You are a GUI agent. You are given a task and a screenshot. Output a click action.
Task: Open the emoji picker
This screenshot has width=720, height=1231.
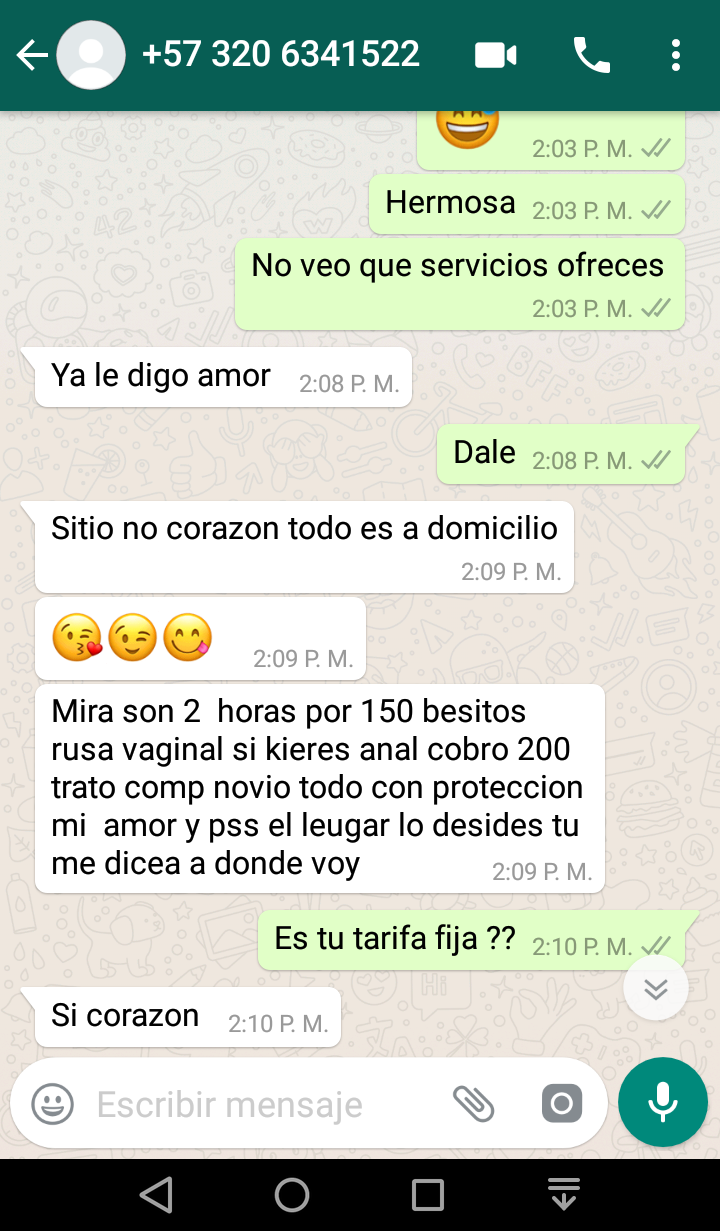(x=52, y=1104)
